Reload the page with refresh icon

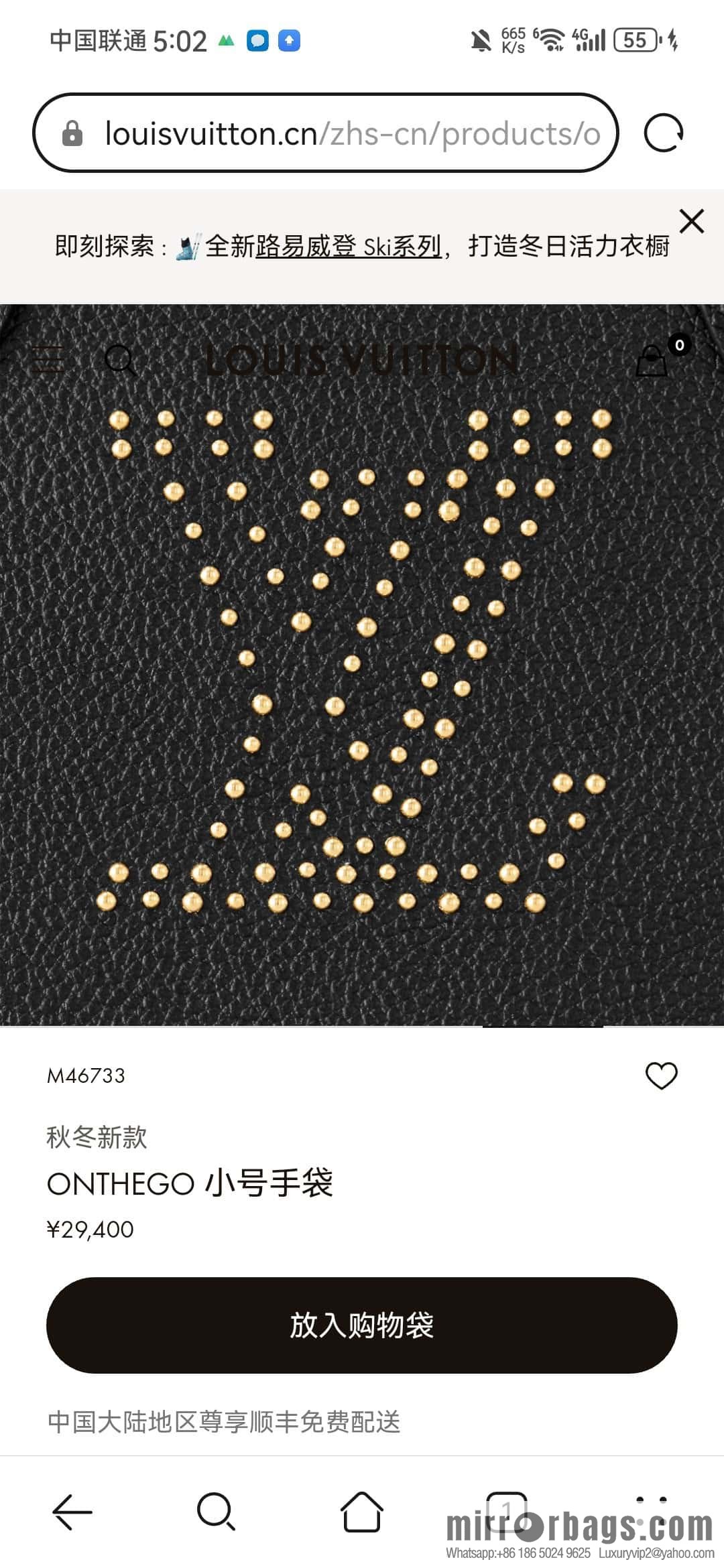click(x=663, y=133)
